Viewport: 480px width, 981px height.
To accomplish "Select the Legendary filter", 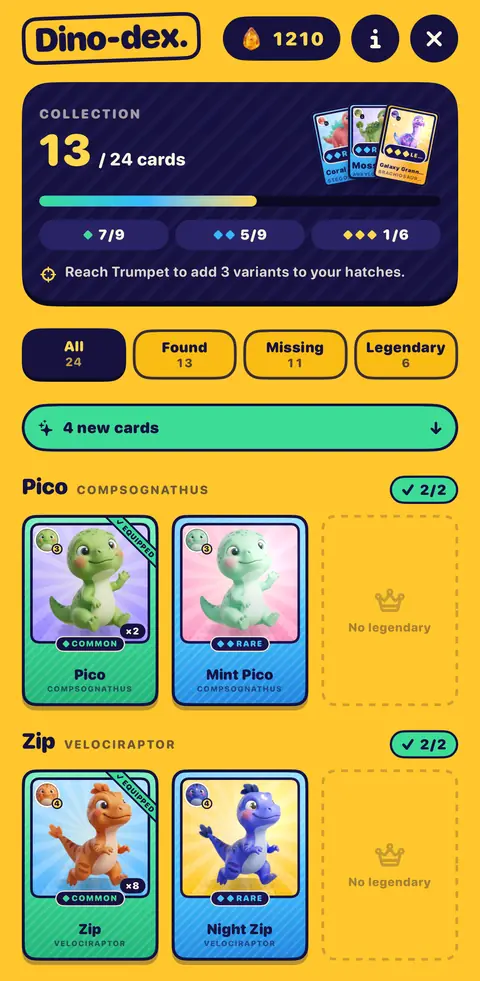I will [x=406, y=354].
